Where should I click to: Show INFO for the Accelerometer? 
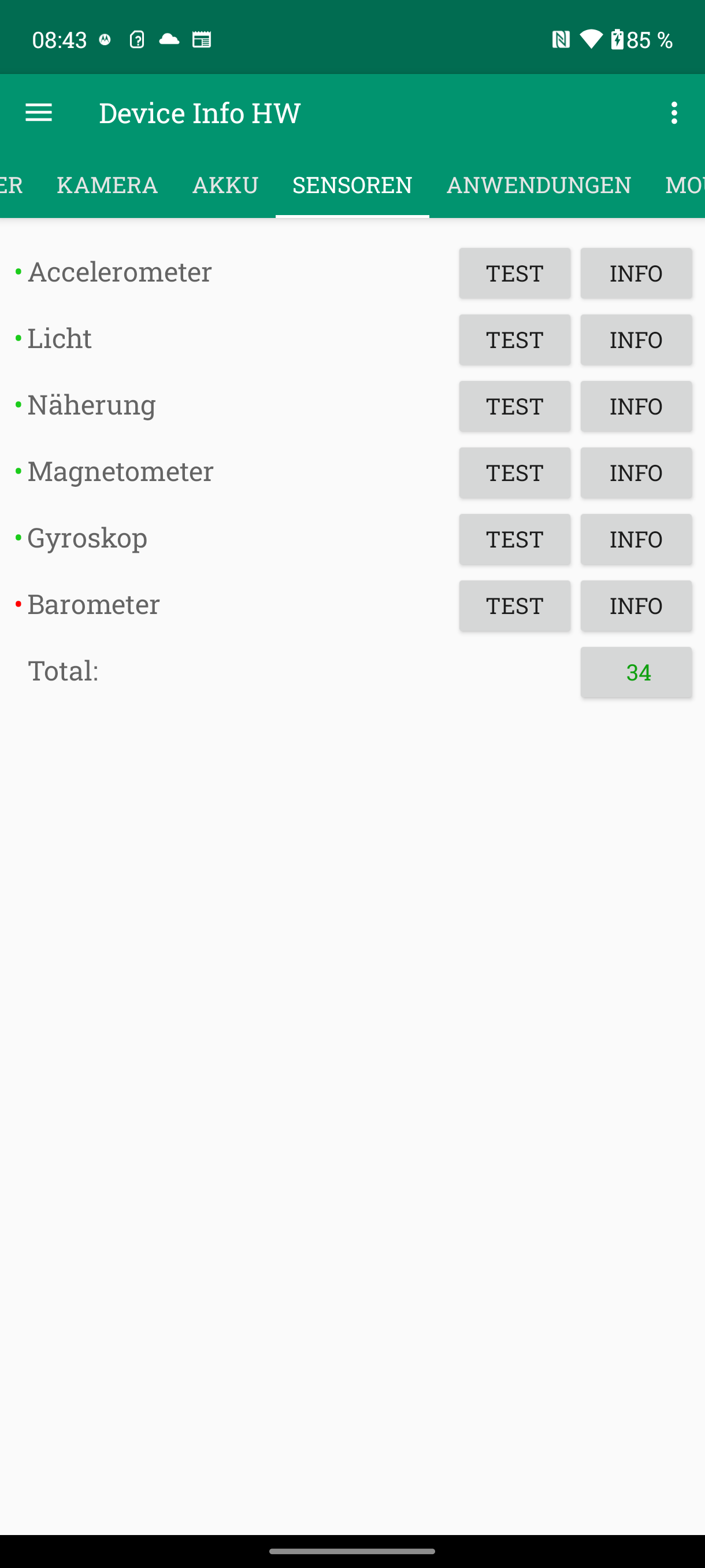(x=636, y=273)
